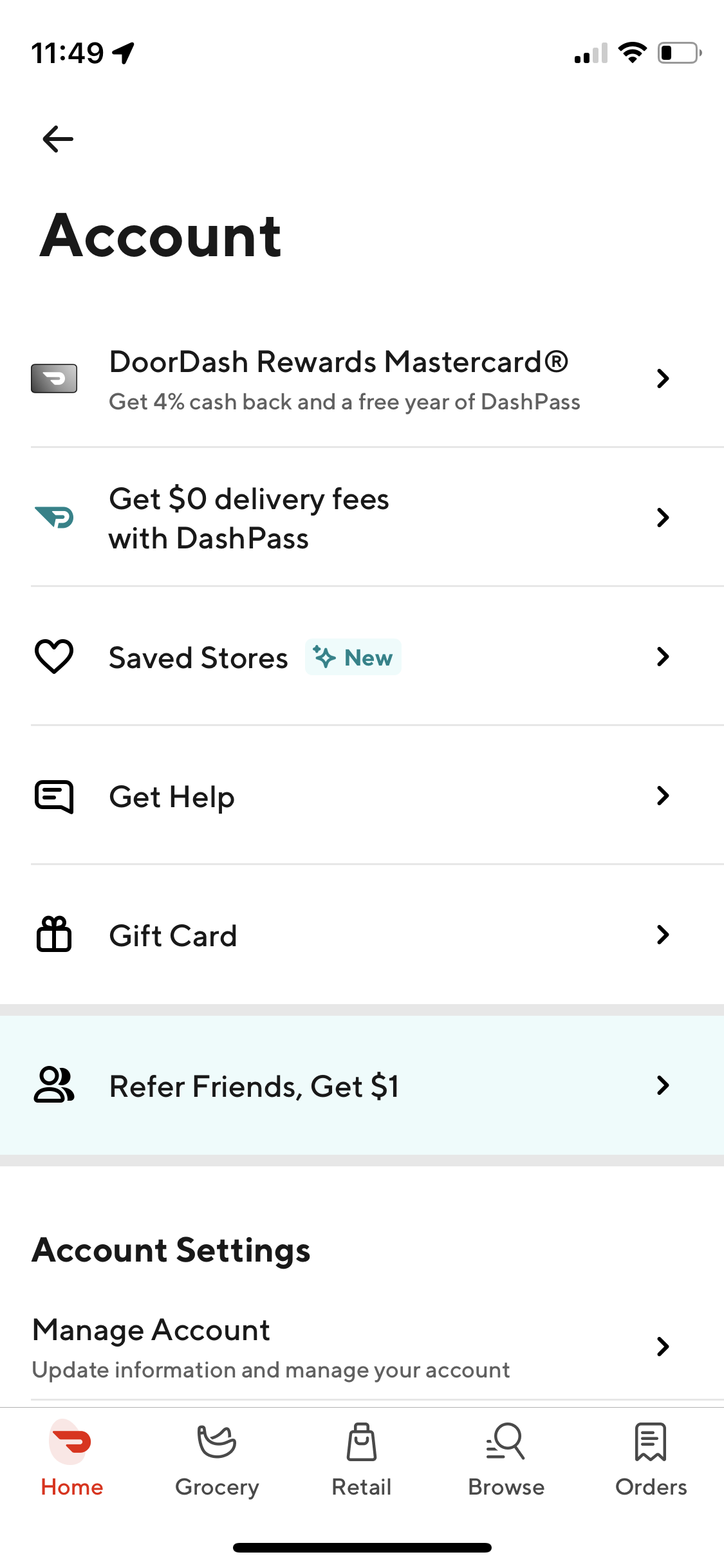Select the New badge beside Saved Stores
The image size is (724, 1568).
(353, 657)
